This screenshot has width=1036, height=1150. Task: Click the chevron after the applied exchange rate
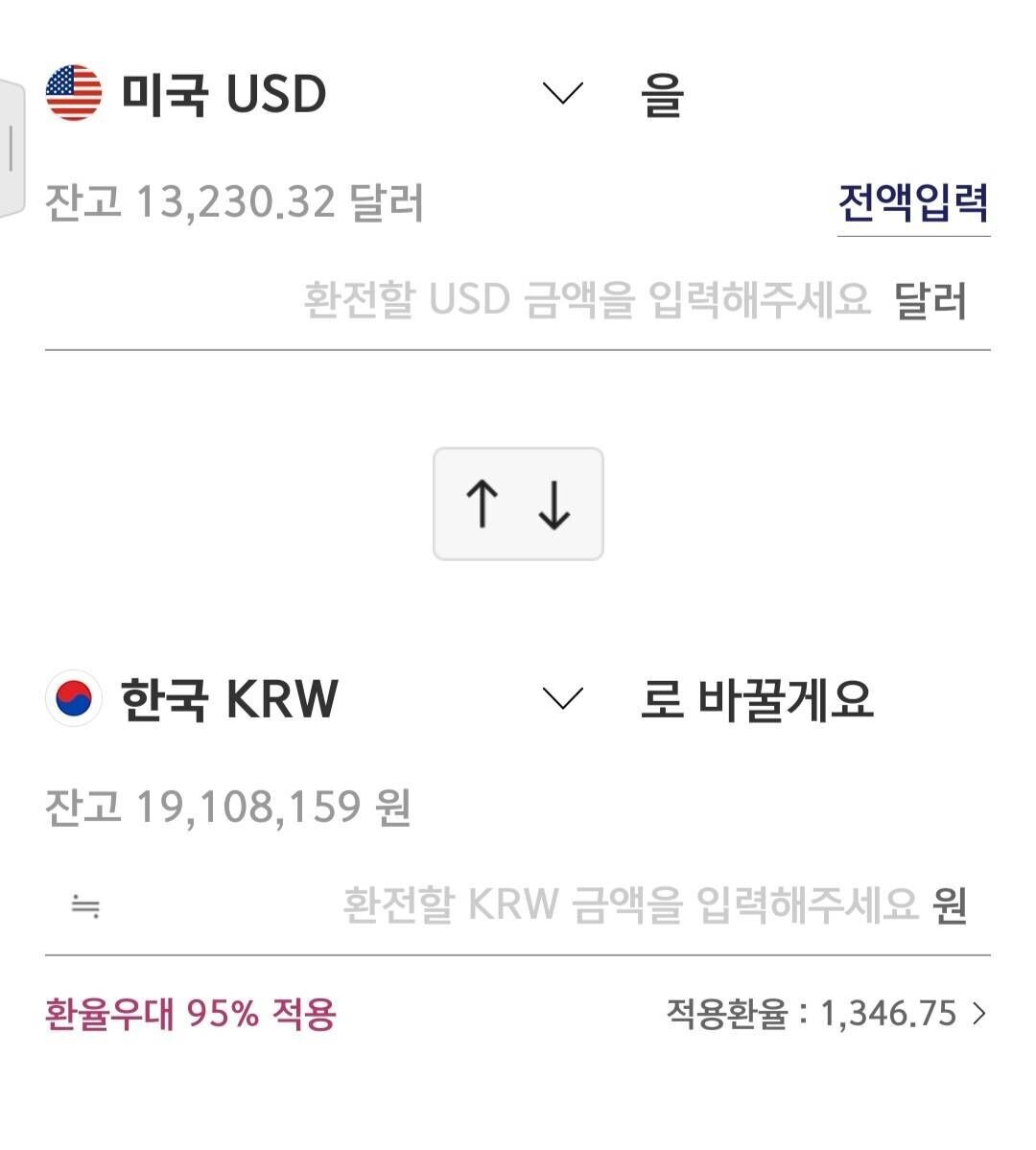980,1012
